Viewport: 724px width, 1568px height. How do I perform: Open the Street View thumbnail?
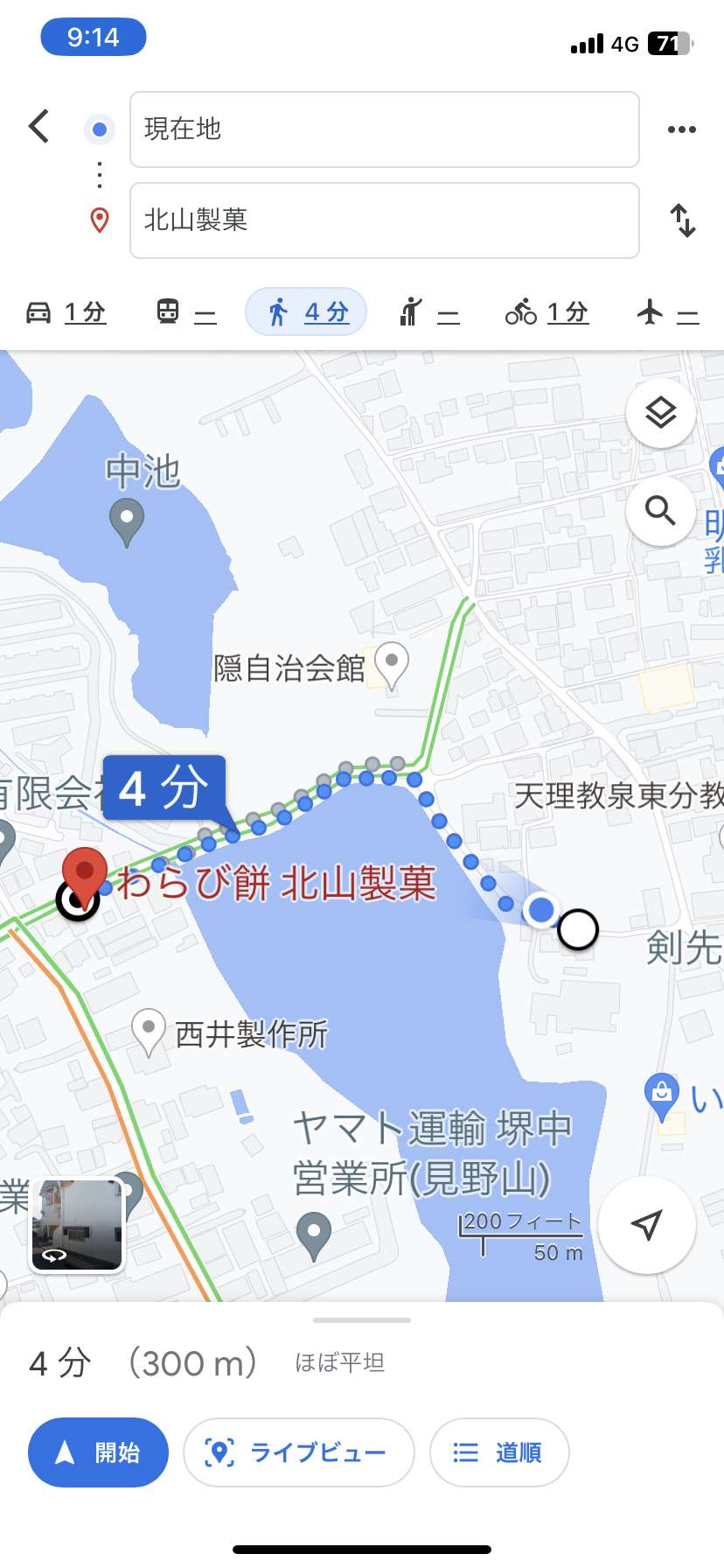pos(78,1225)
